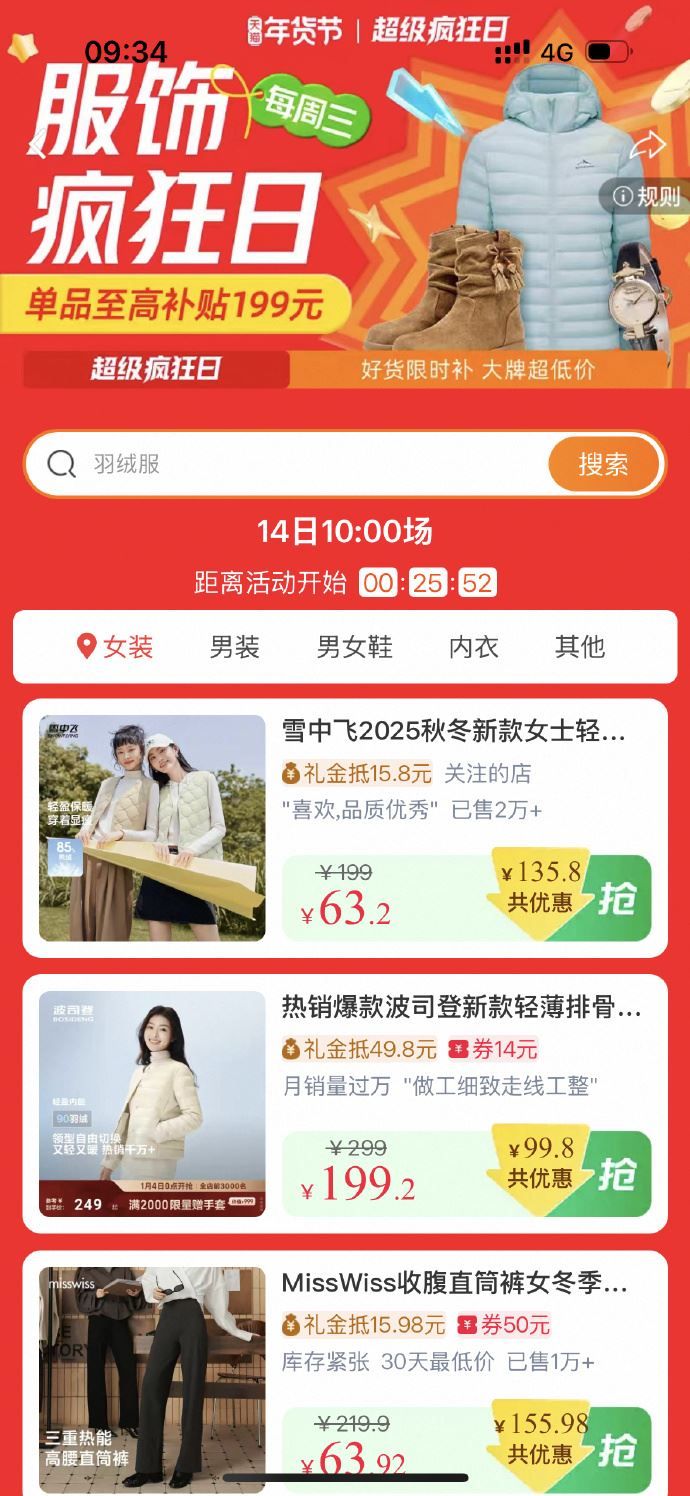Tap the orange 搜索 button
This screenshot has height=1496, width=690.
603,464
